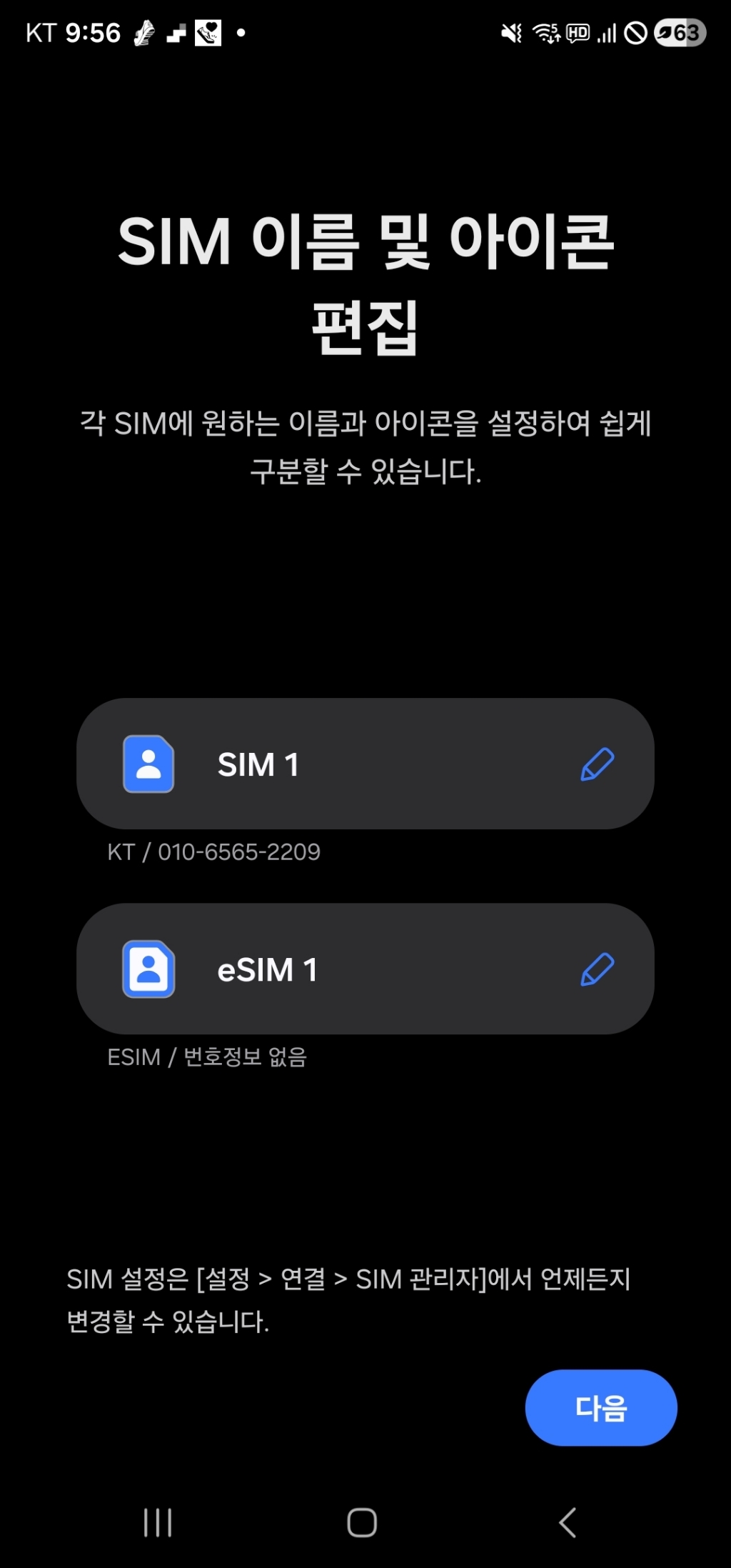The image size is (731, 1568).
Task: Select the blue profile icon for SIM 1
Action: pos(149,764)
